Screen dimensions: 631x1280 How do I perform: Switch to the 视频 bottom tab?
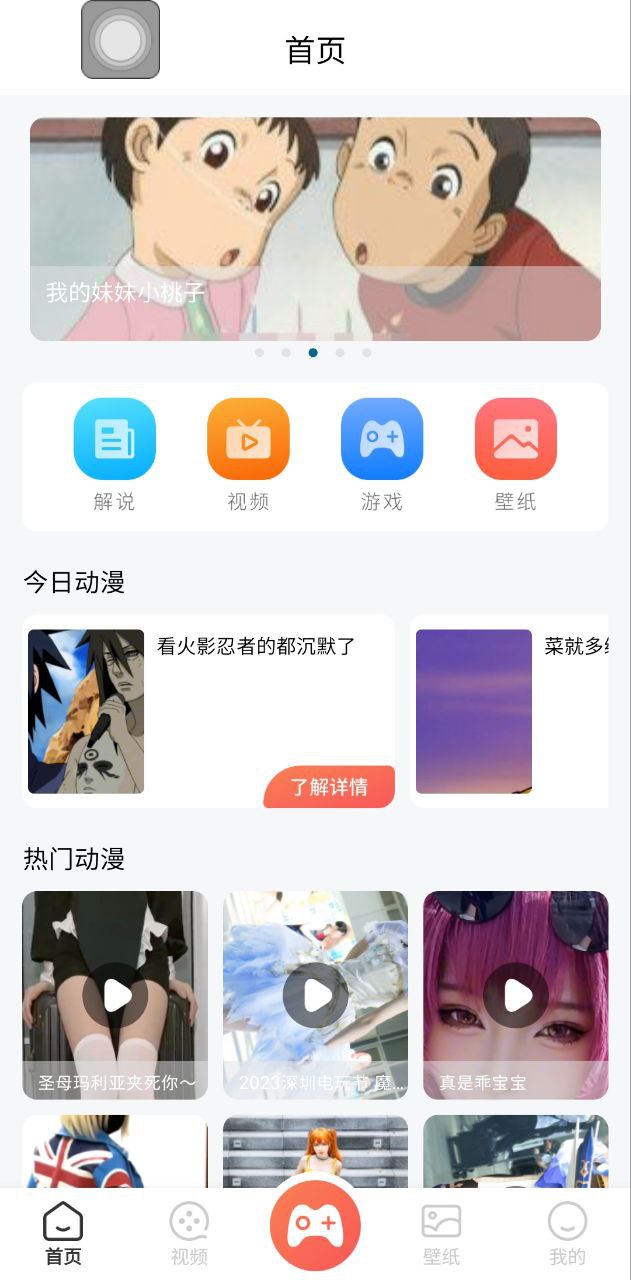(189, 1234)
